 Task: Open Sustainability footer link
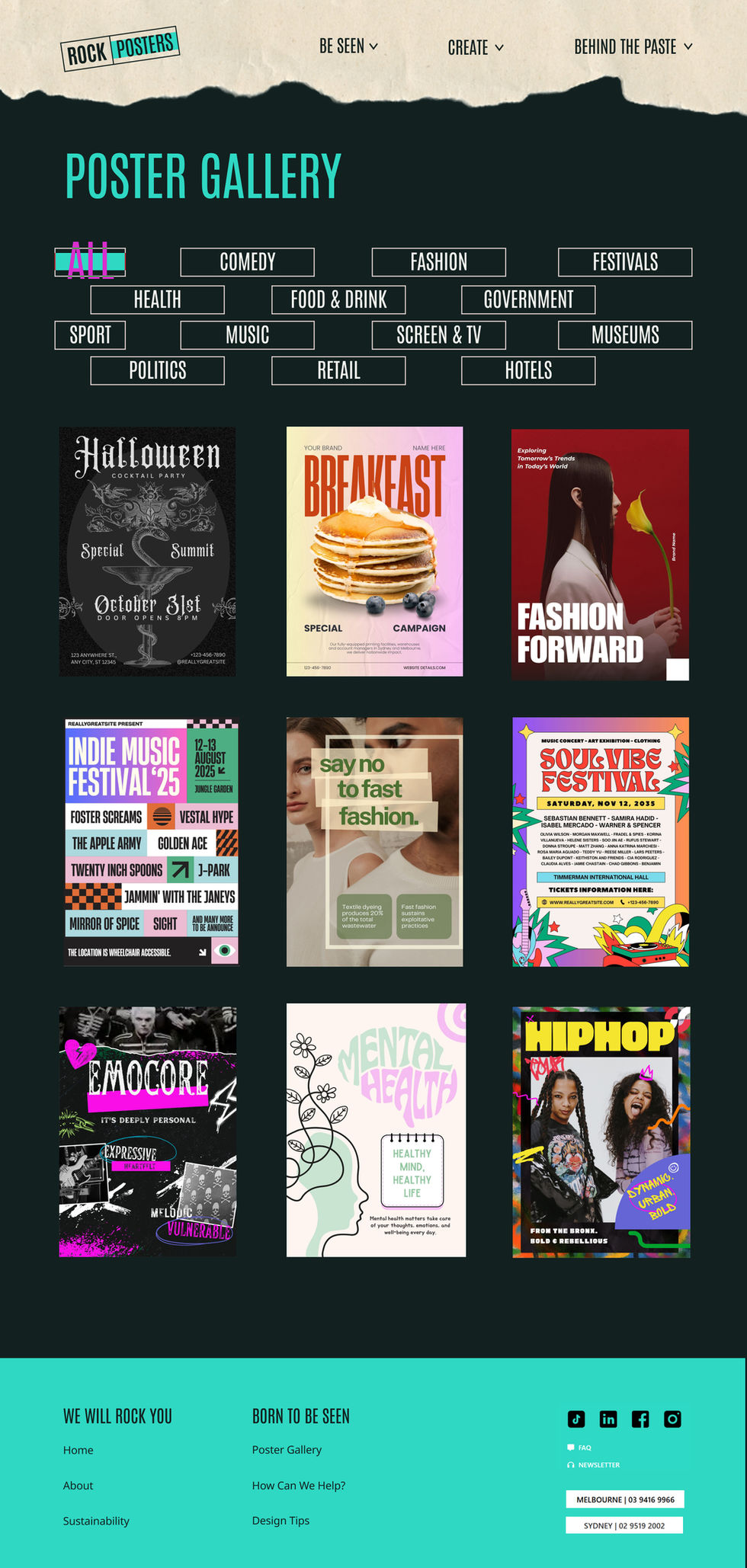coord(96,1521)
